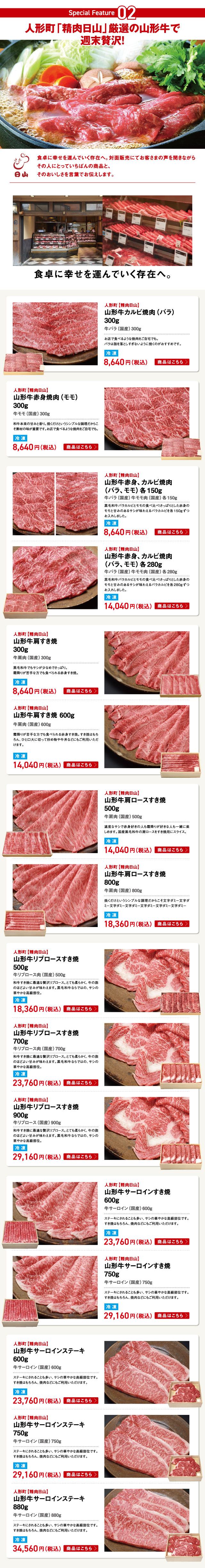View the 赤身、カルビ焼肉 各150g product
This screenshot has width=205, height=1568.
coord(172,532)
